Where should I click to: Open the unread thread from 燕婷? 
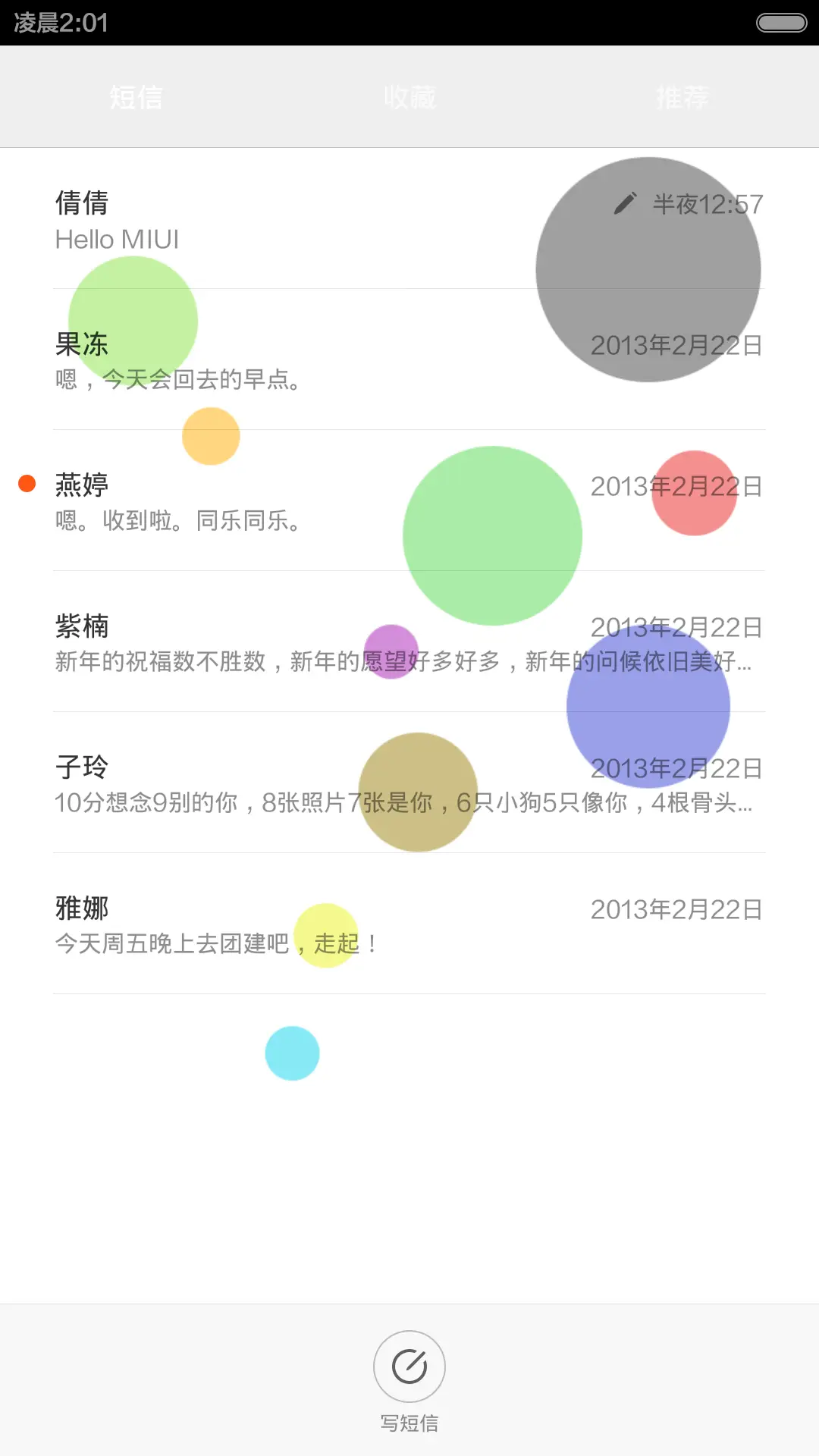[x=303, y=501]
